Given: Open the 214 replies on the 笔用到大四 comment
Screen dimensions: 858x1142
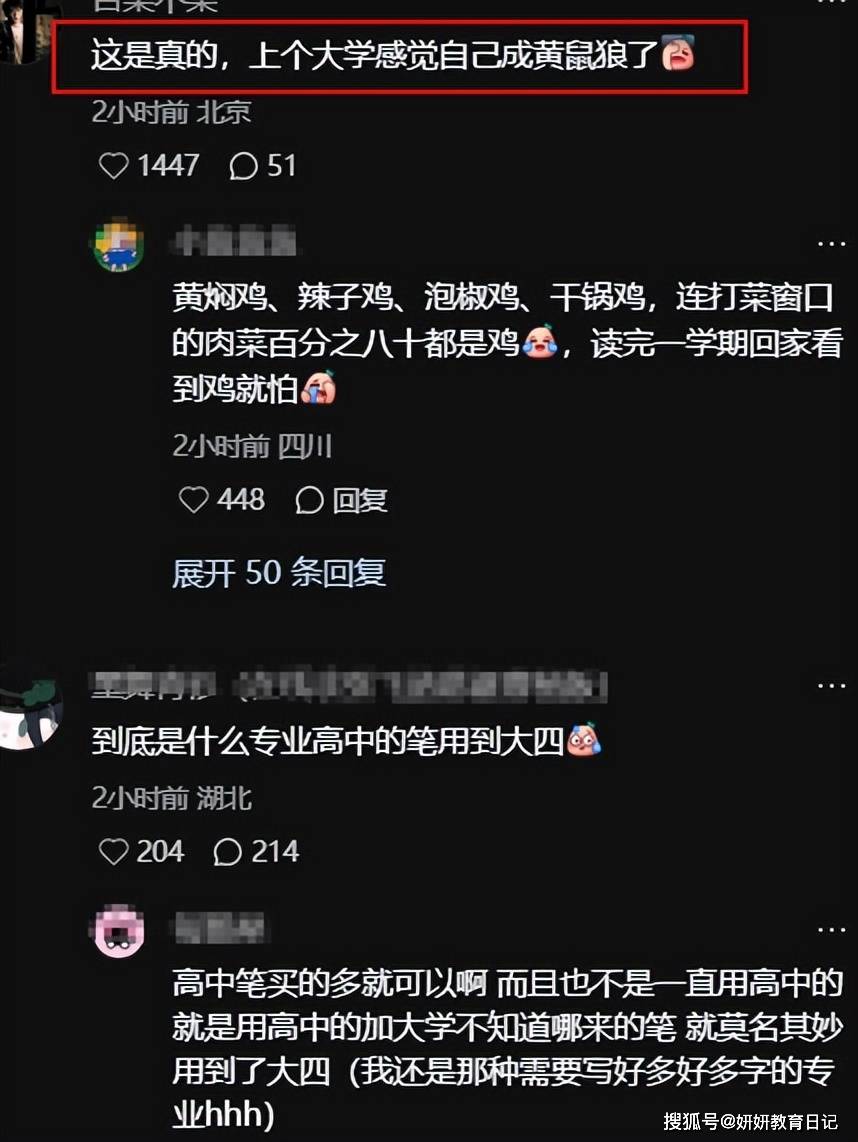Looking at the screenshot, I should coord(229,851).
